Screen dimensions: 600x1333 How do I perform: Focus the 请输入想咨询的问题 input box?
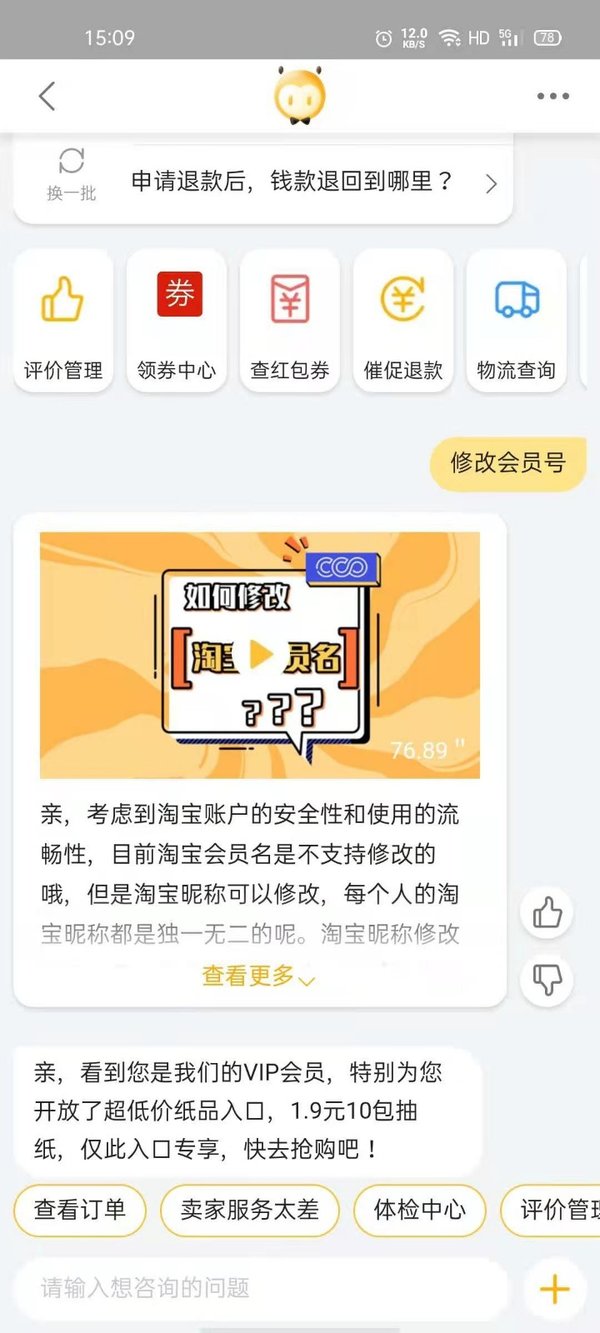pos(260,1288)
